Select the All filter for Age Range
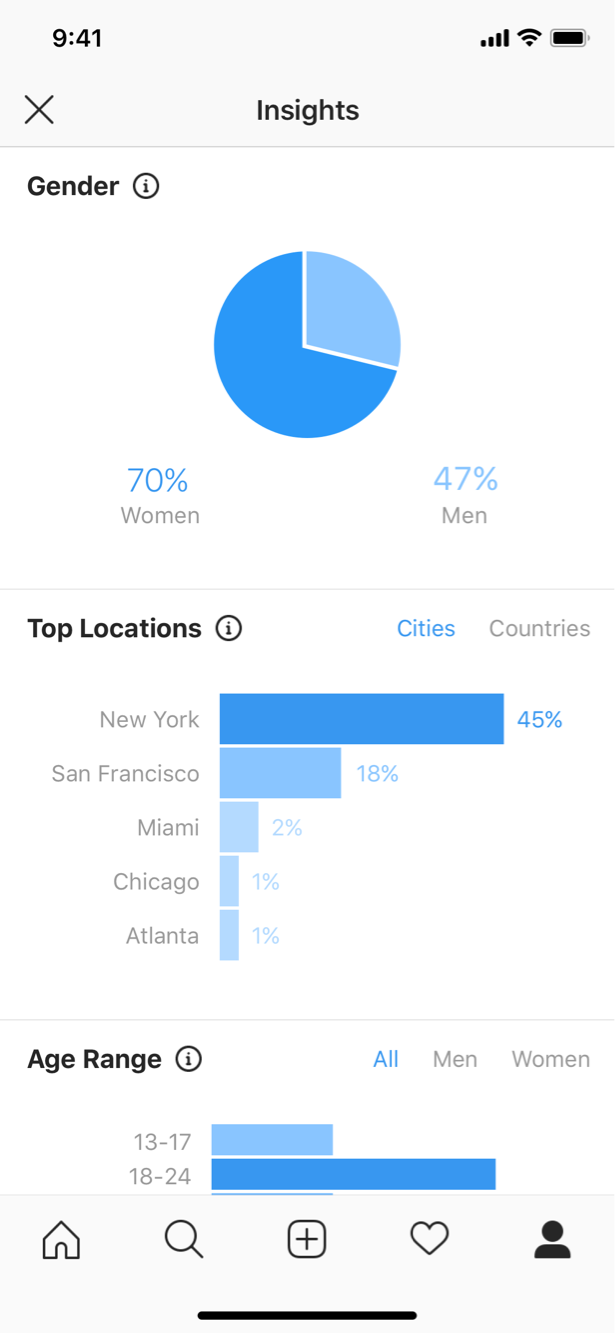The width and height of the screenshot is (615, 1333). click(386, 1059)
